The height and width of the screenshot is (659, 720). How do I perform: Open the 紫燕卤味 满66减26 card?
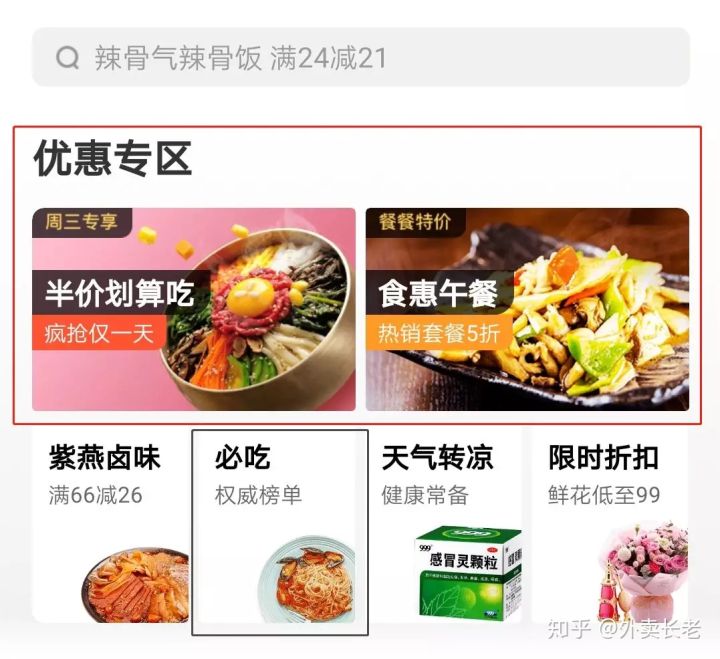click(110, 527)
